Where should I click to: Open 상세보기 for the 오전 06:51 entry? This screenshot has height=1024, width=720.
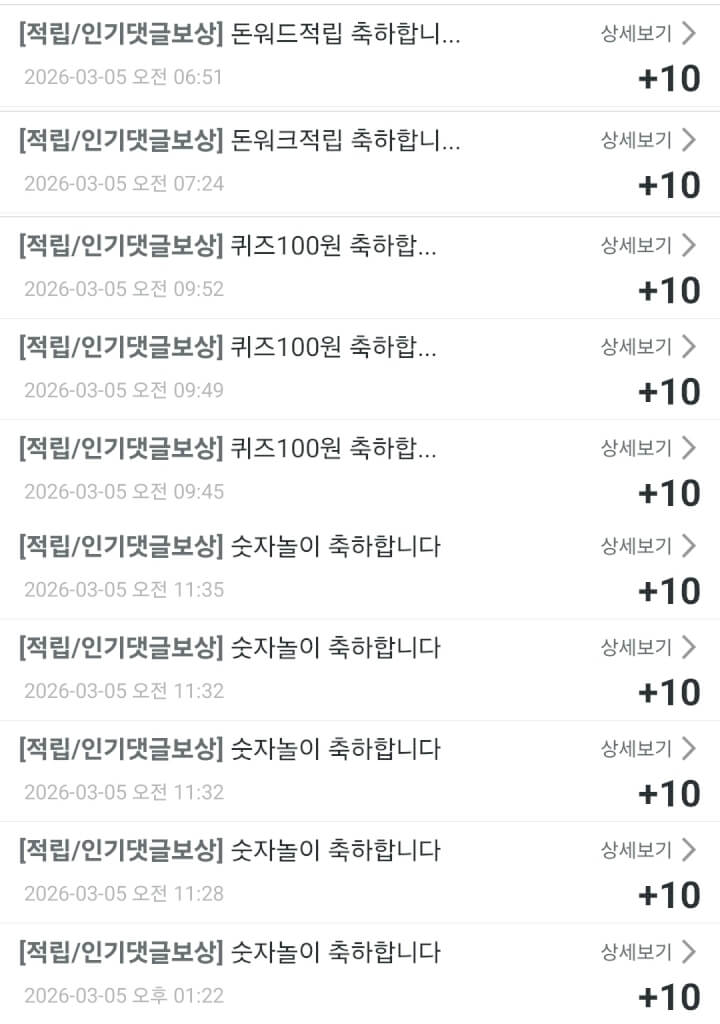[x=648, y=34]
